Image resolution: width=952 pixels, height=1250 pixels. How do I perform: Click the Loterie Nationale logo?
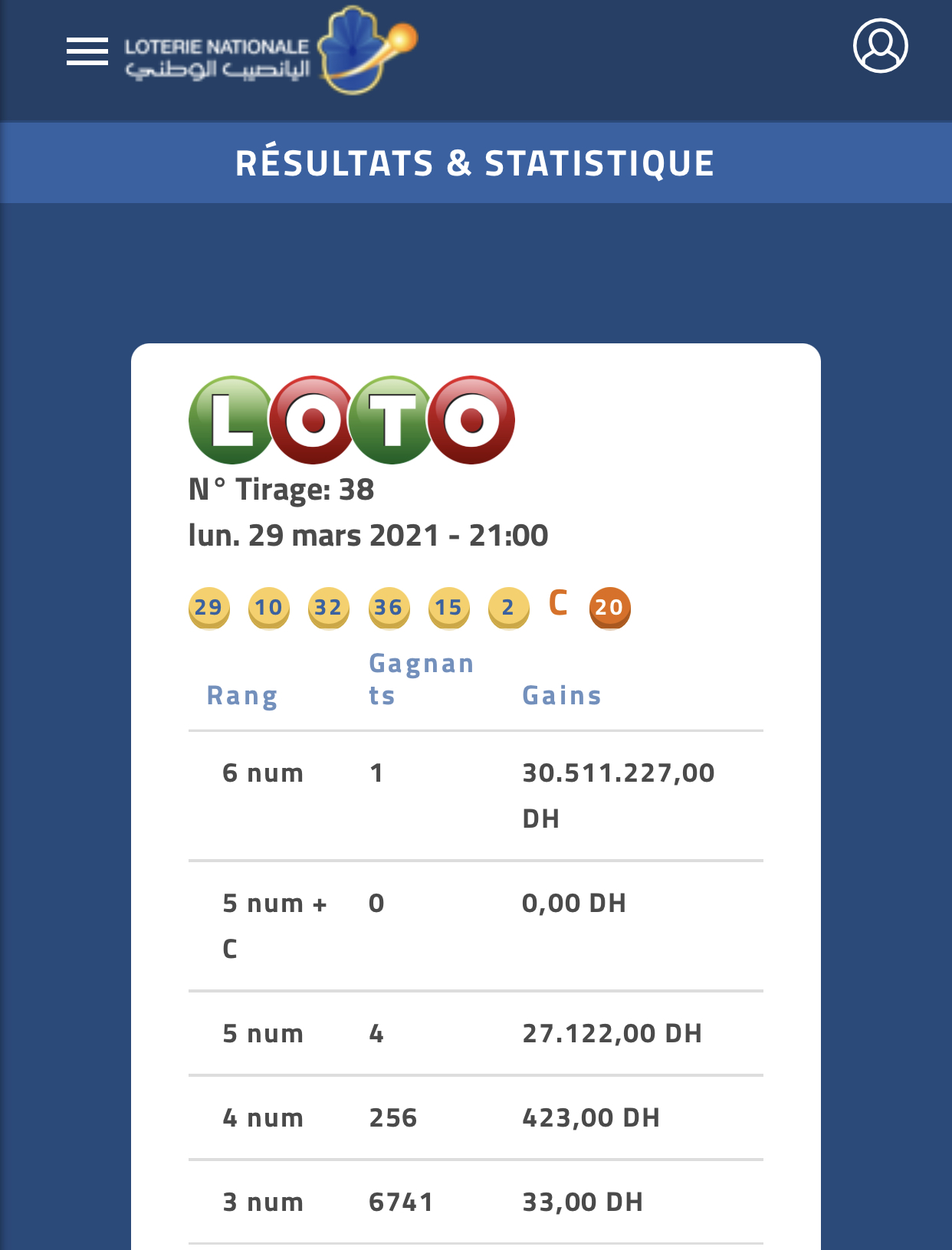tap(268, 50)
